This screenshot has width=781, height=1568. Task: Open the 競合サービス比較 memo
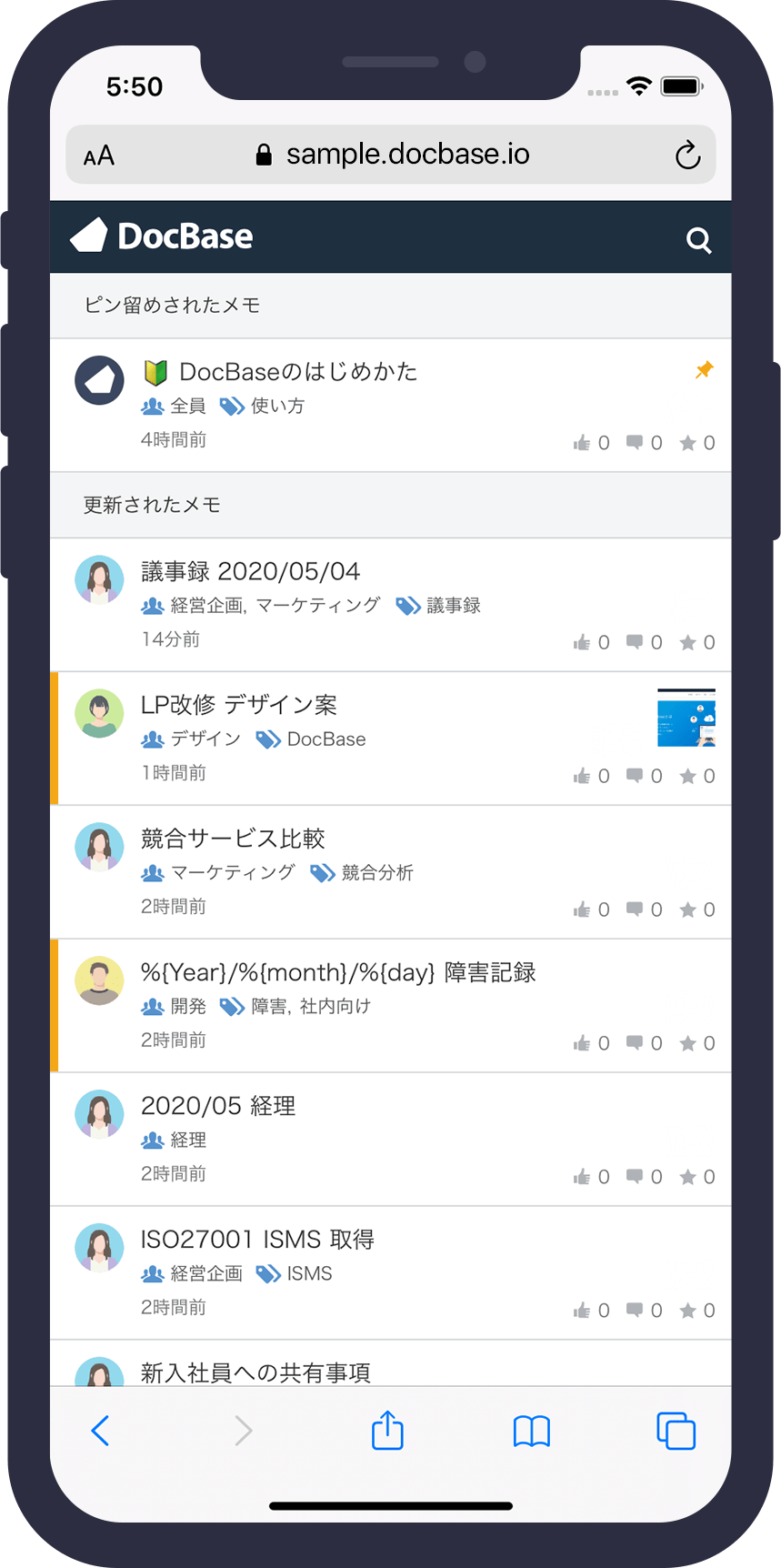[233, 839]
